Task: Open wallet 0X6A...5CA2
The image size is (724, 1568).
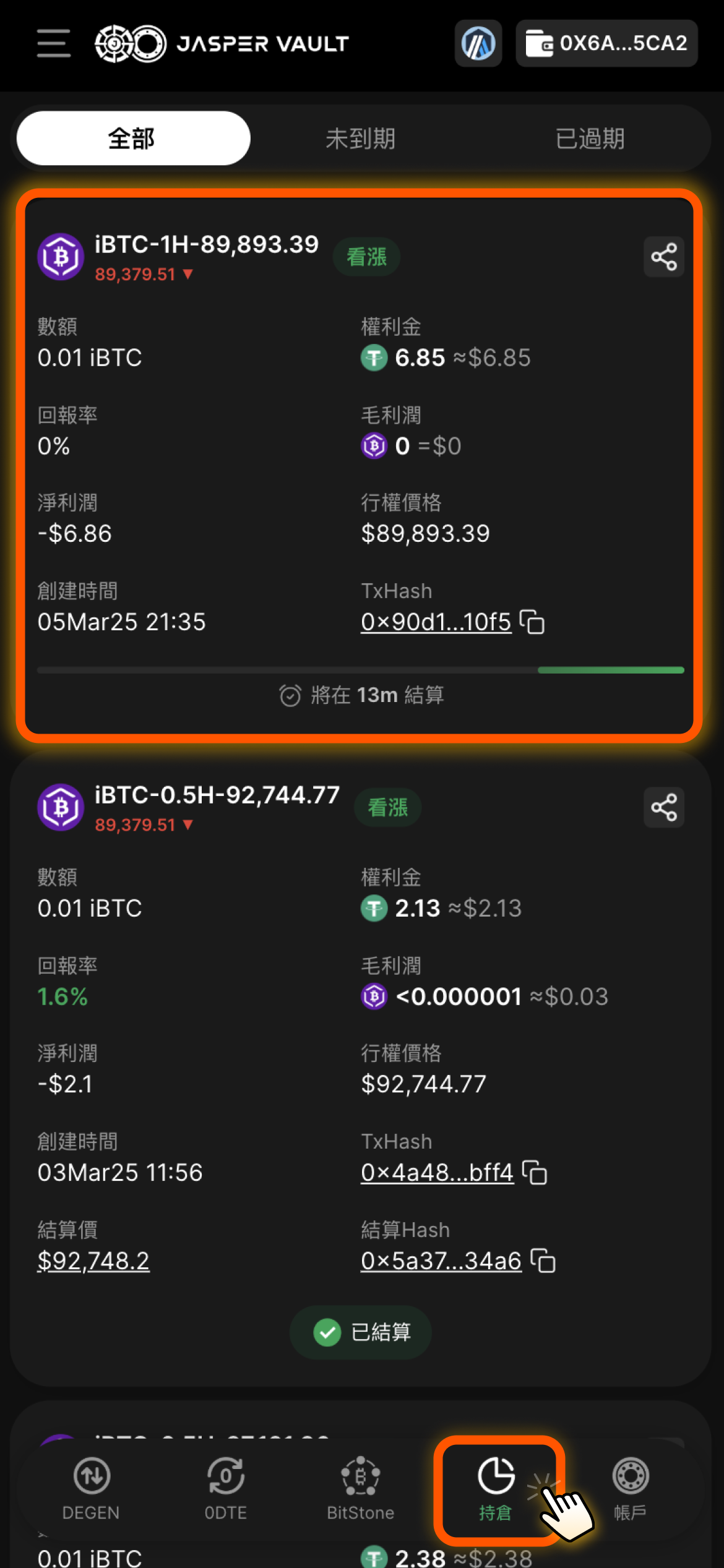Action: pos(606,43)
